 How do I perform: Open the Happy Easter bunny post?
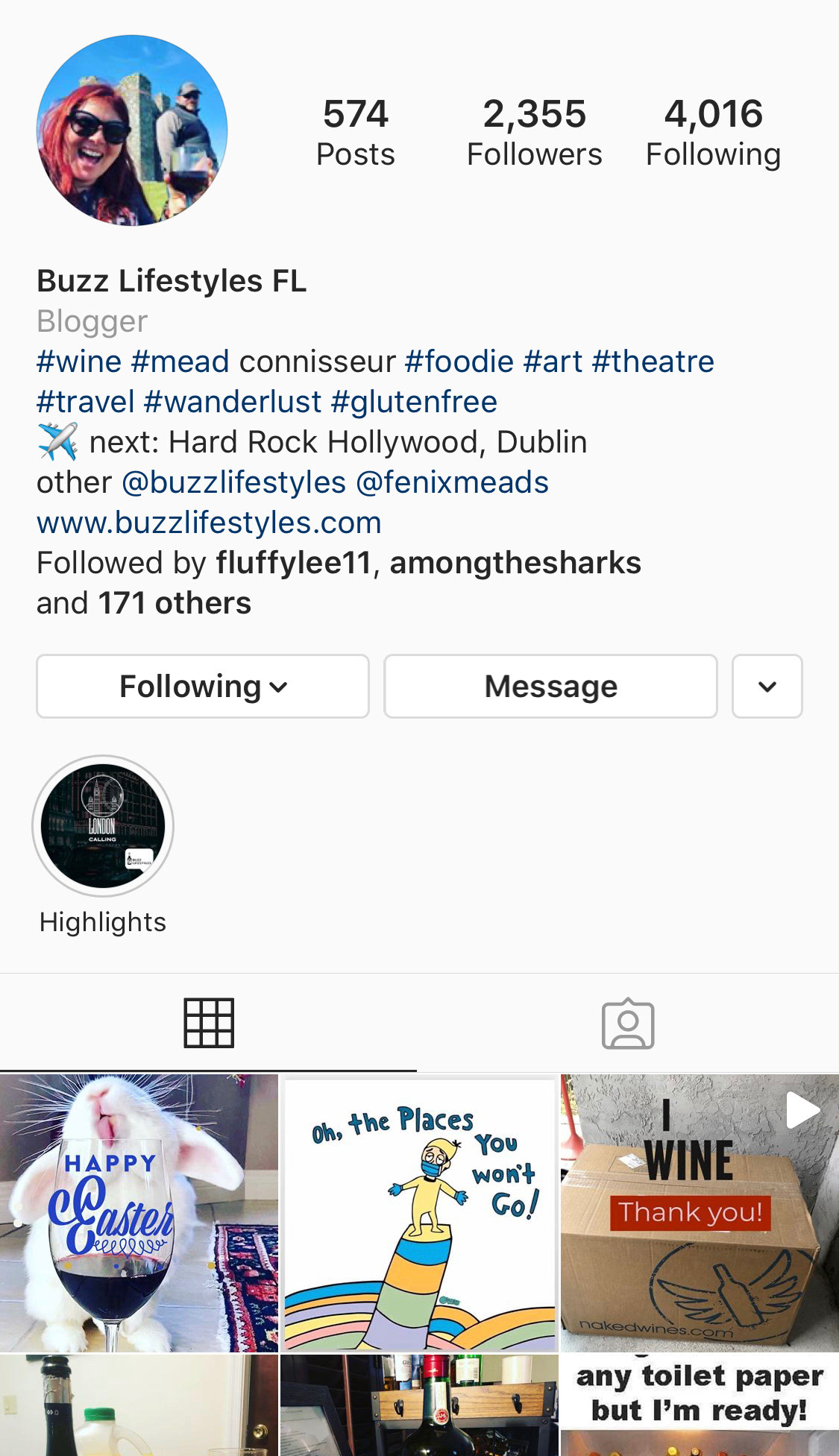coord(139,1213)
